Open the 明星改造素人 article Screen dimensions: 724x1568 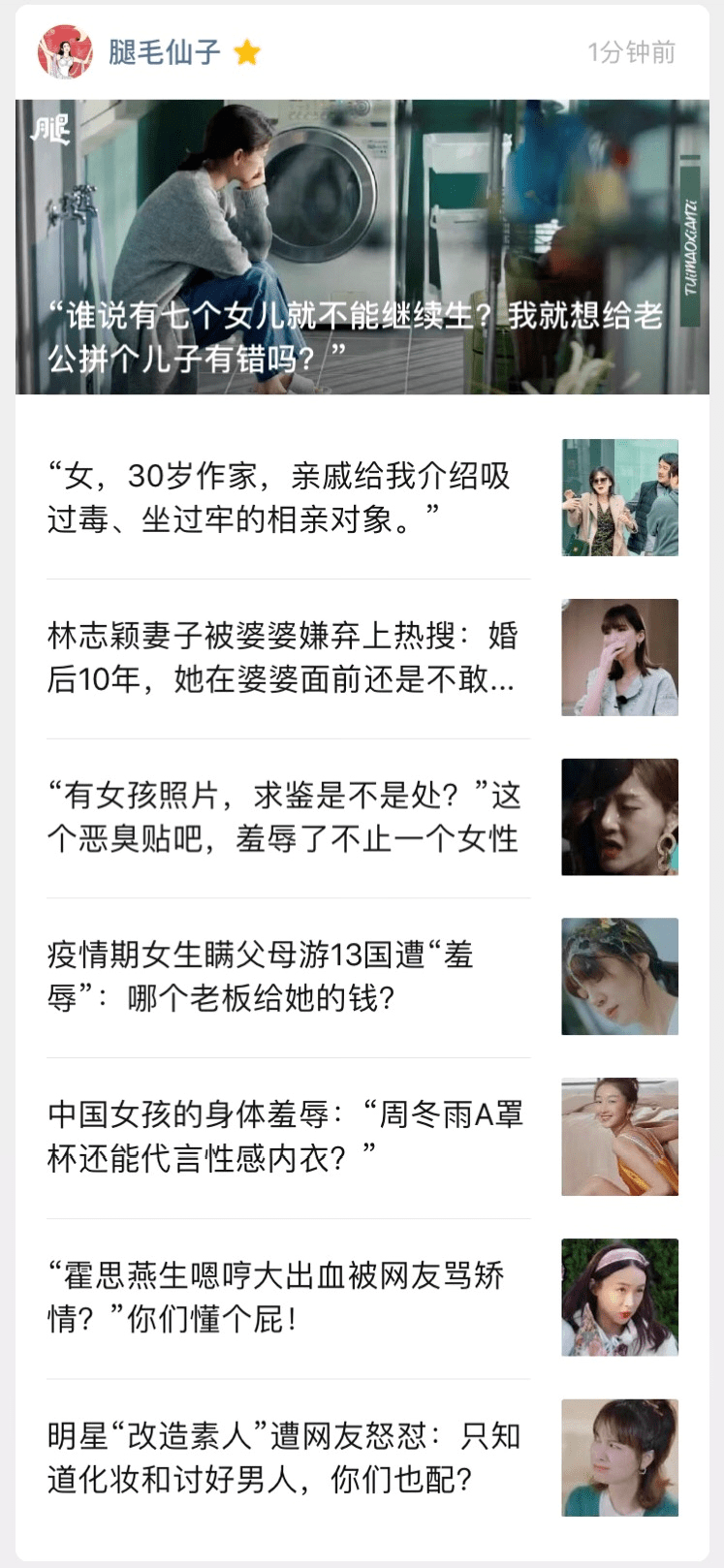tap(362, 1458)
